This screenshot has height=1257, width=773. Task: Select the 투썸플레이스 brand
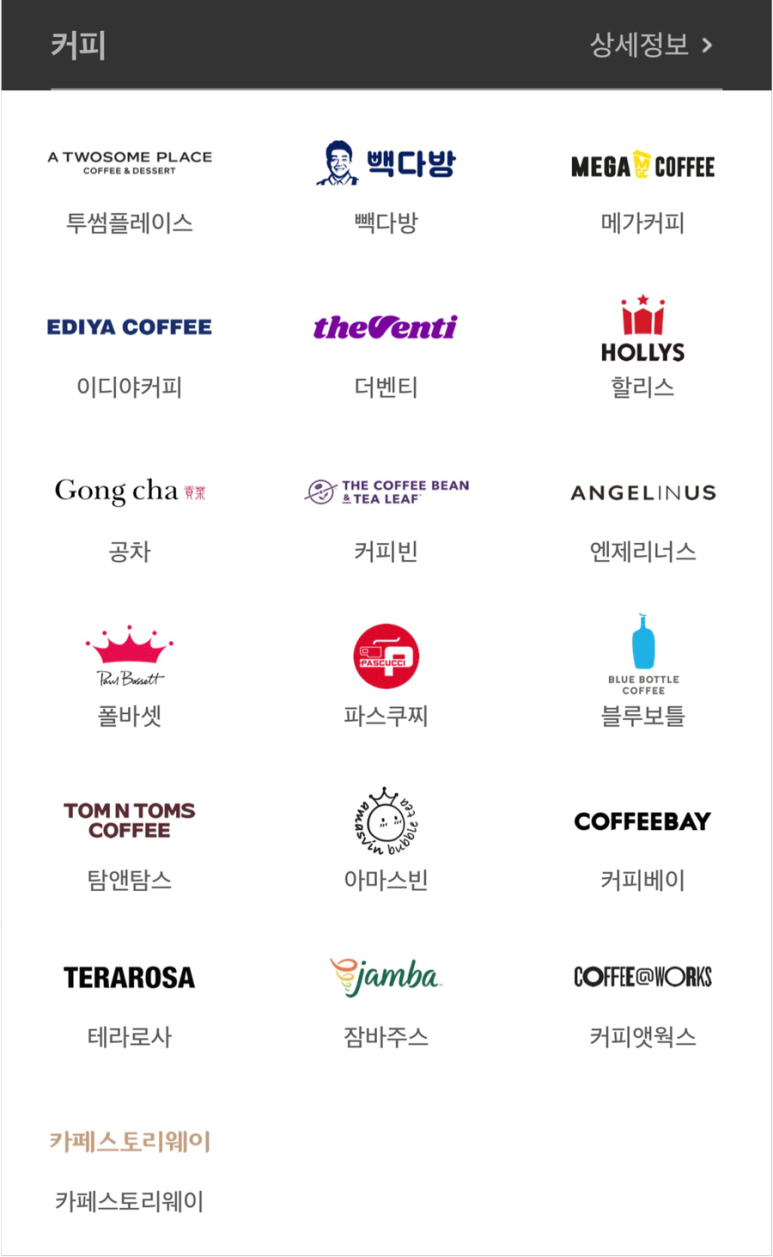129,192
